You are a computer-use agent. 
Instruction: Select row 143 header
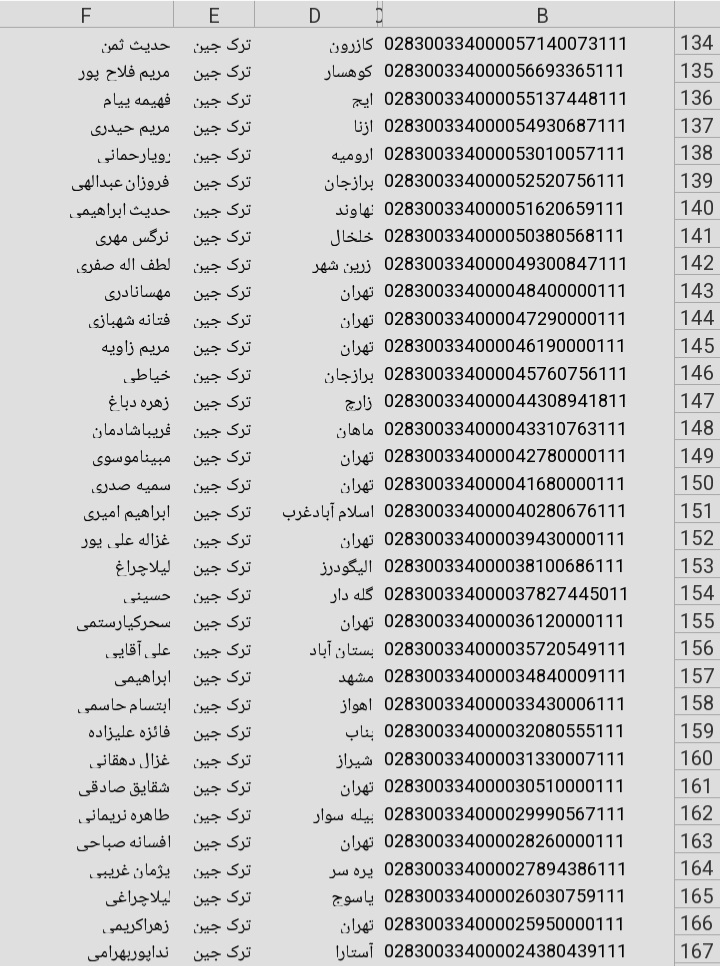pos(696,291)
